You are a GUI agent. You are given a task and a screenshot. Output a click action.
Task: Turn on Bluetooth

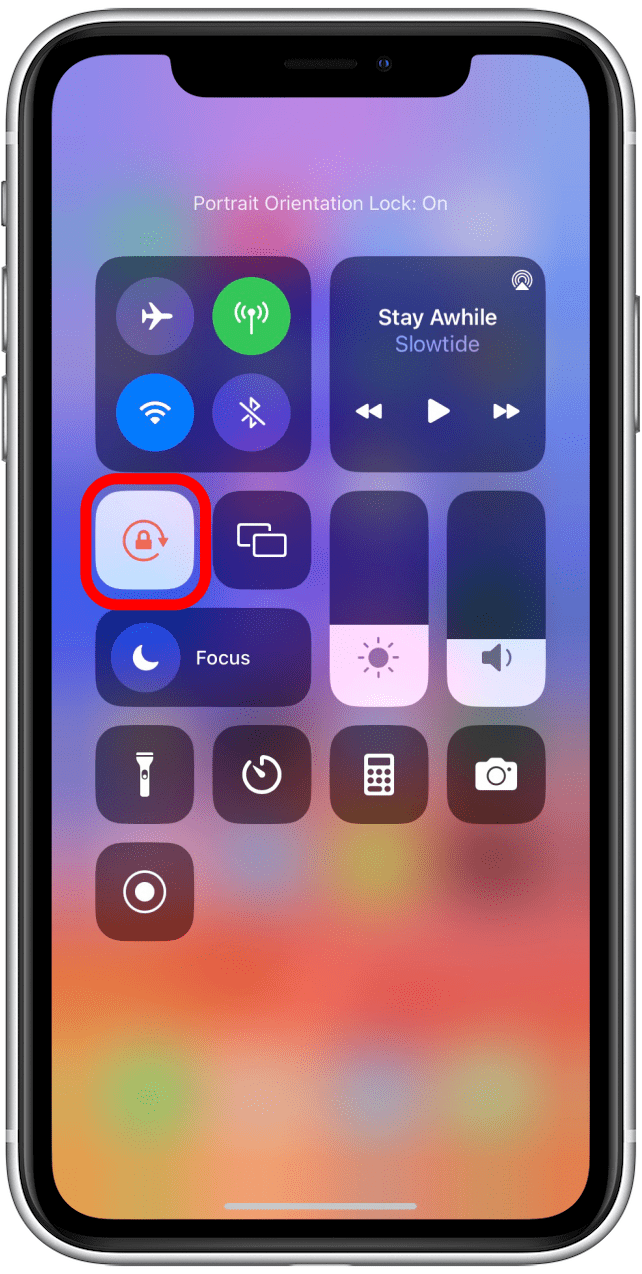[x=251, y=414]
